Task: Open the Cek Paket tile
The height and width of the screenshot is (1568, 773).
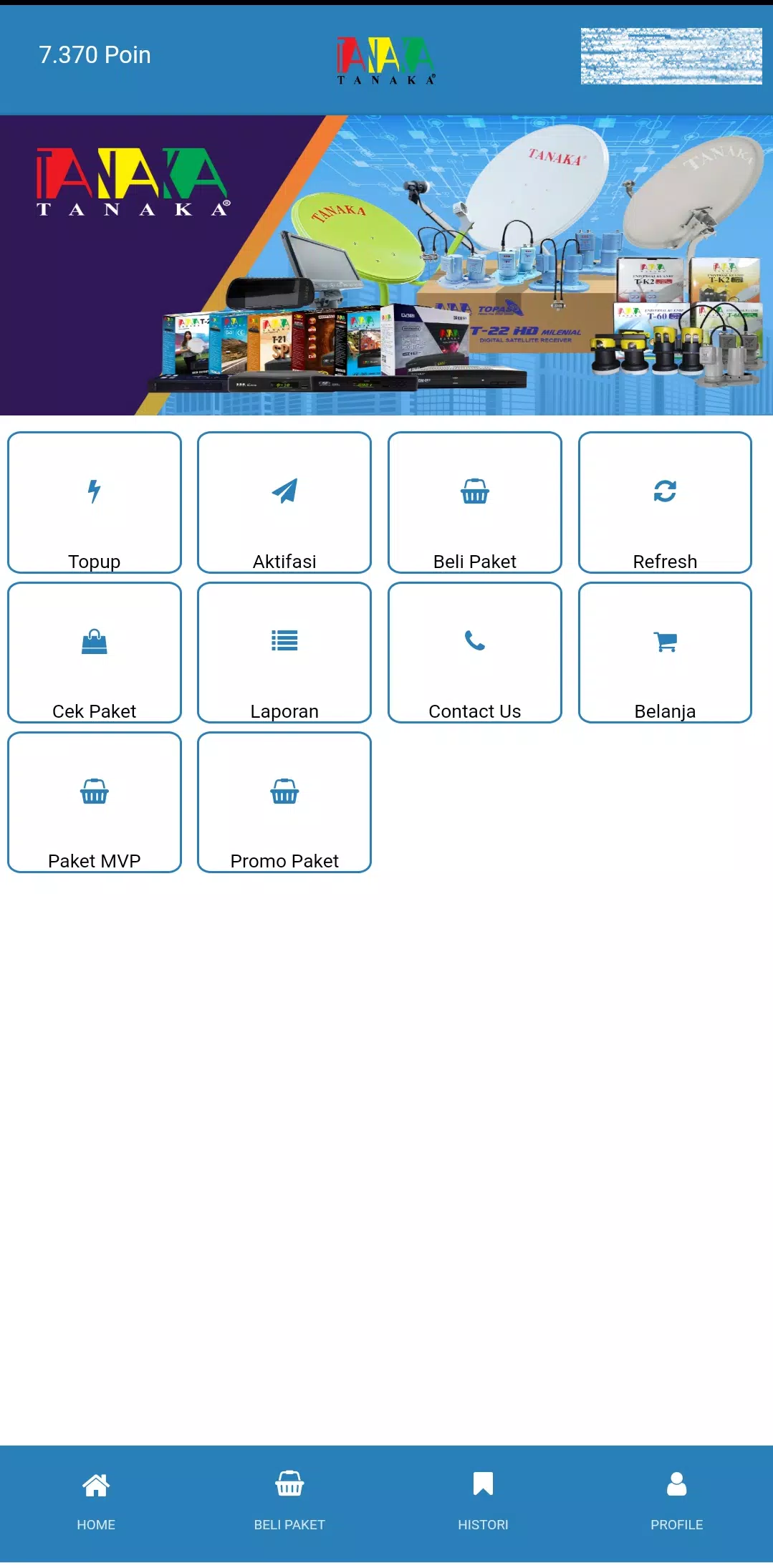Action: pos(94,653)
